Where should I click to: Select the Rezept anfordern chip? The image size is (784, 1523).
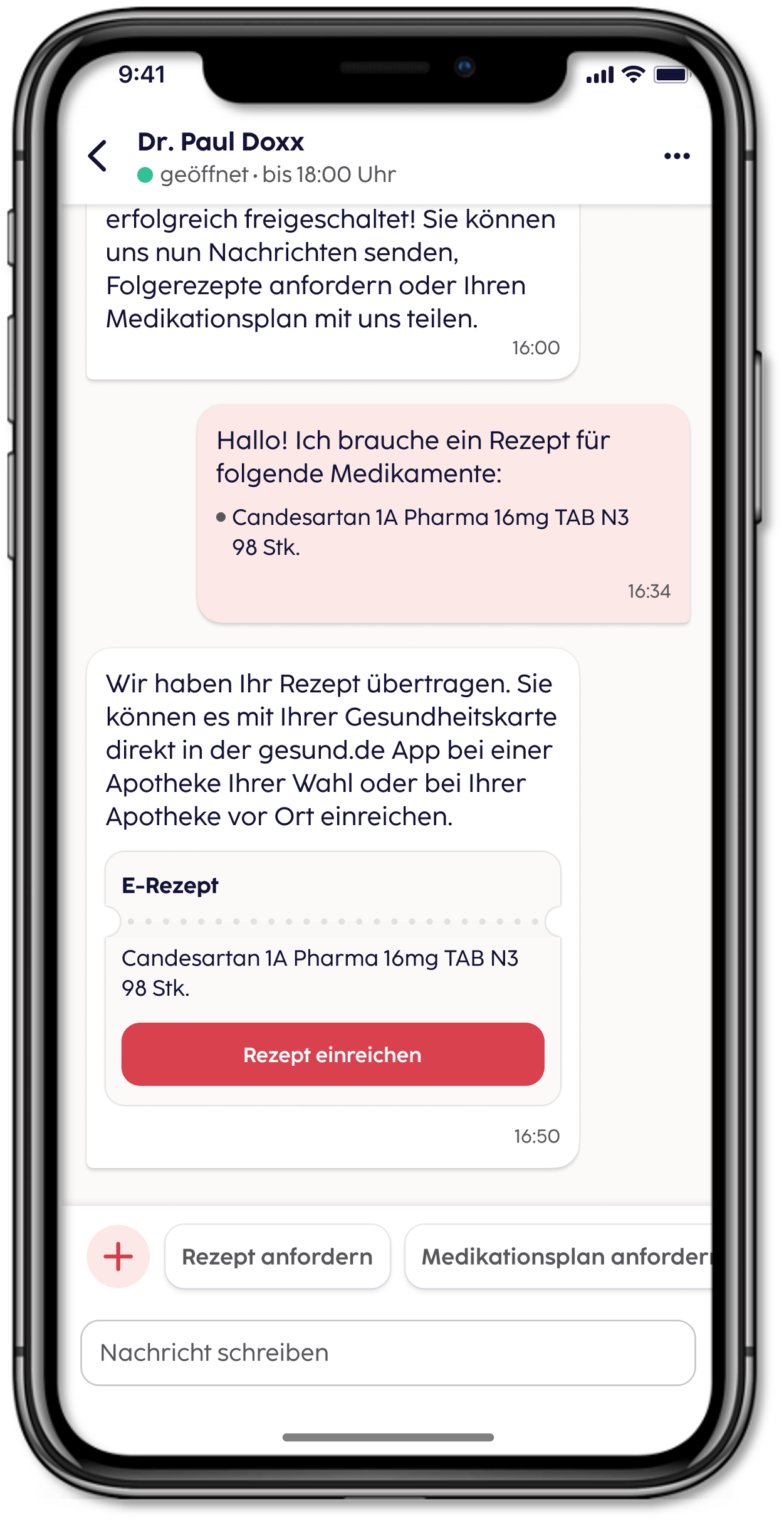[277, 1257]
